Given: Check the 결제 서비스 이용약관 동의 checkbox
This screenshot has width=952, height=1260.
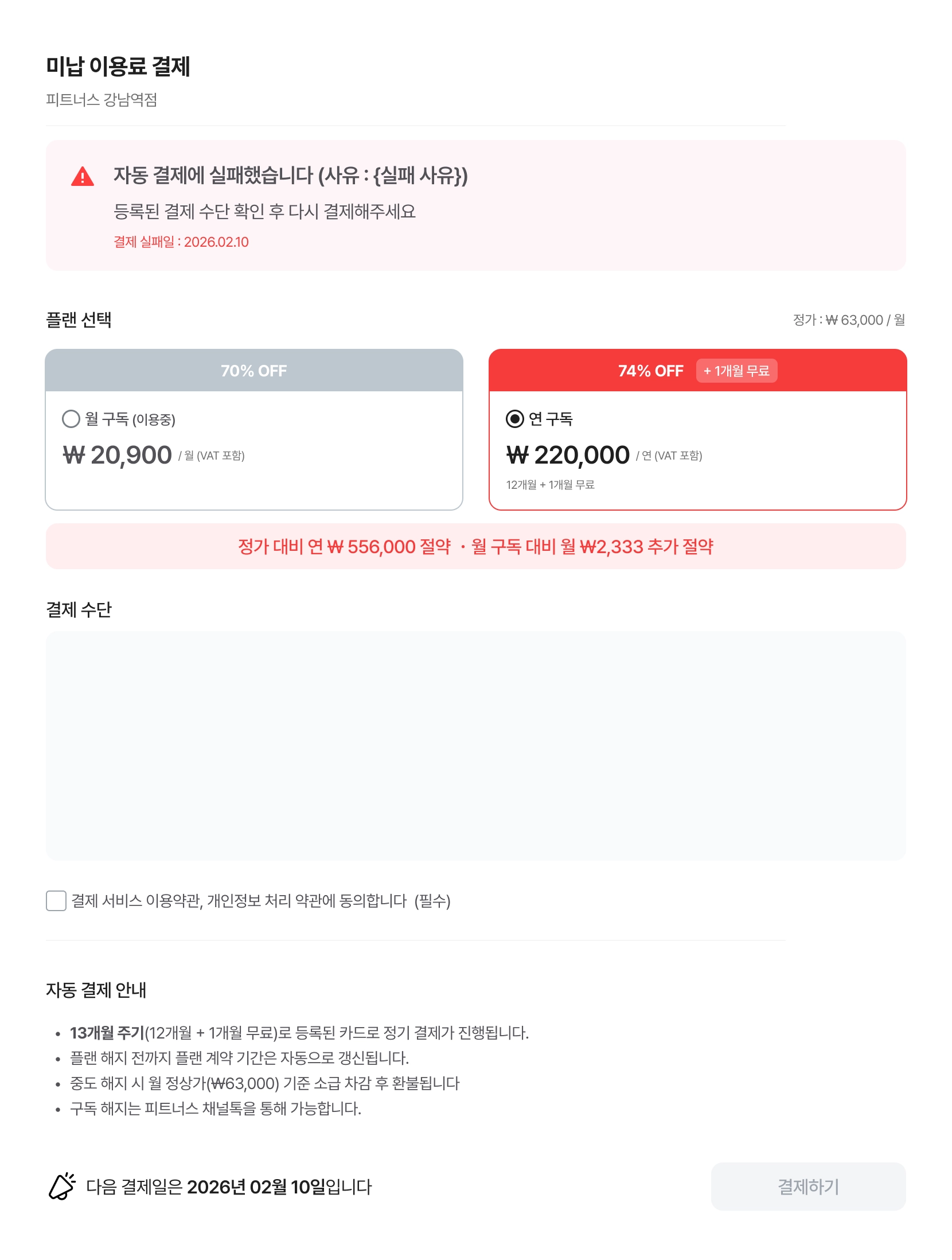Looking at the screenshot, I should pyautogui.click(x=56, y=901).
